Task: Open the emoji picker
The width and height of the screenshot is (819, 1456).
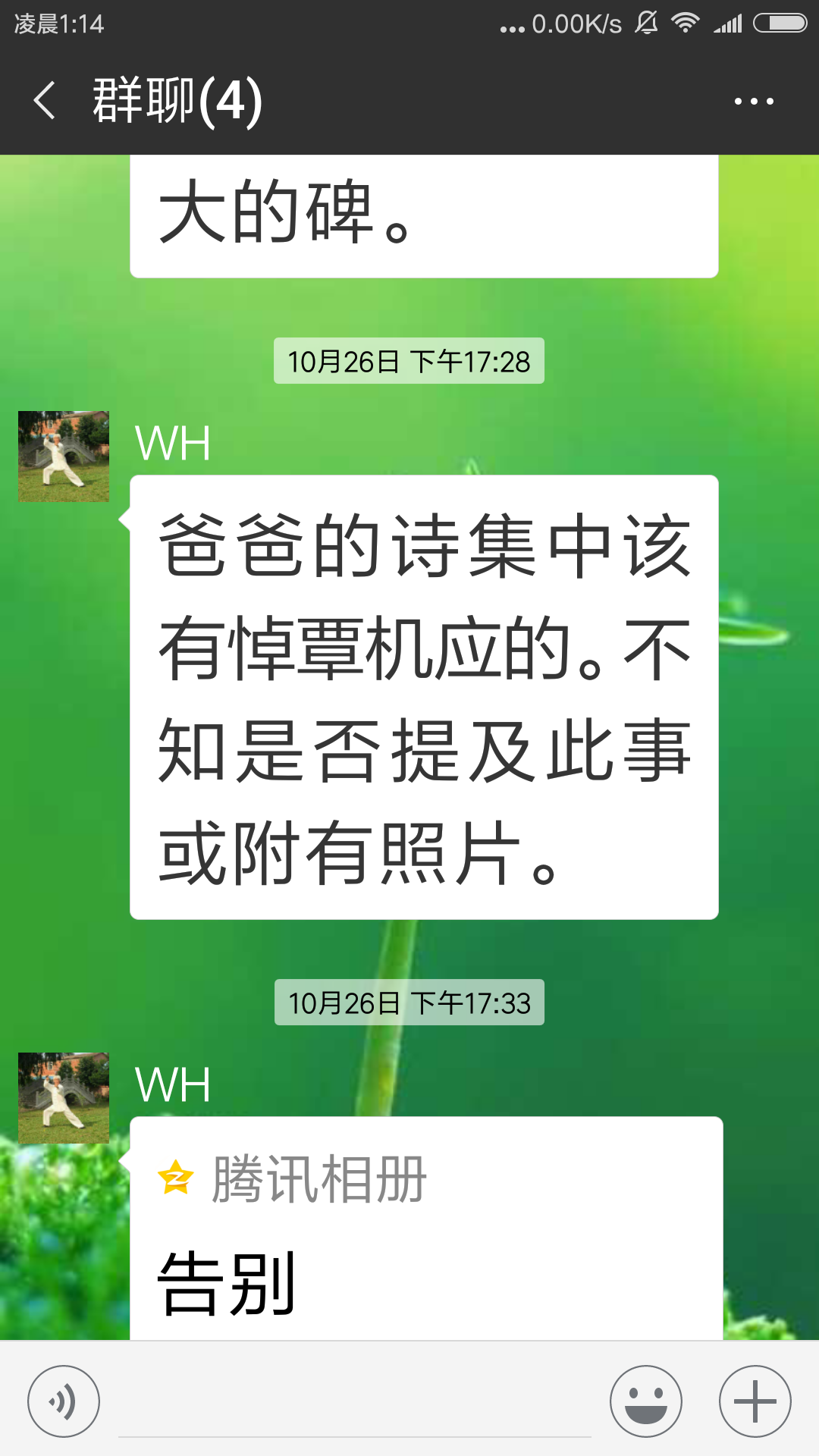Action: (x=646, y=1401)
